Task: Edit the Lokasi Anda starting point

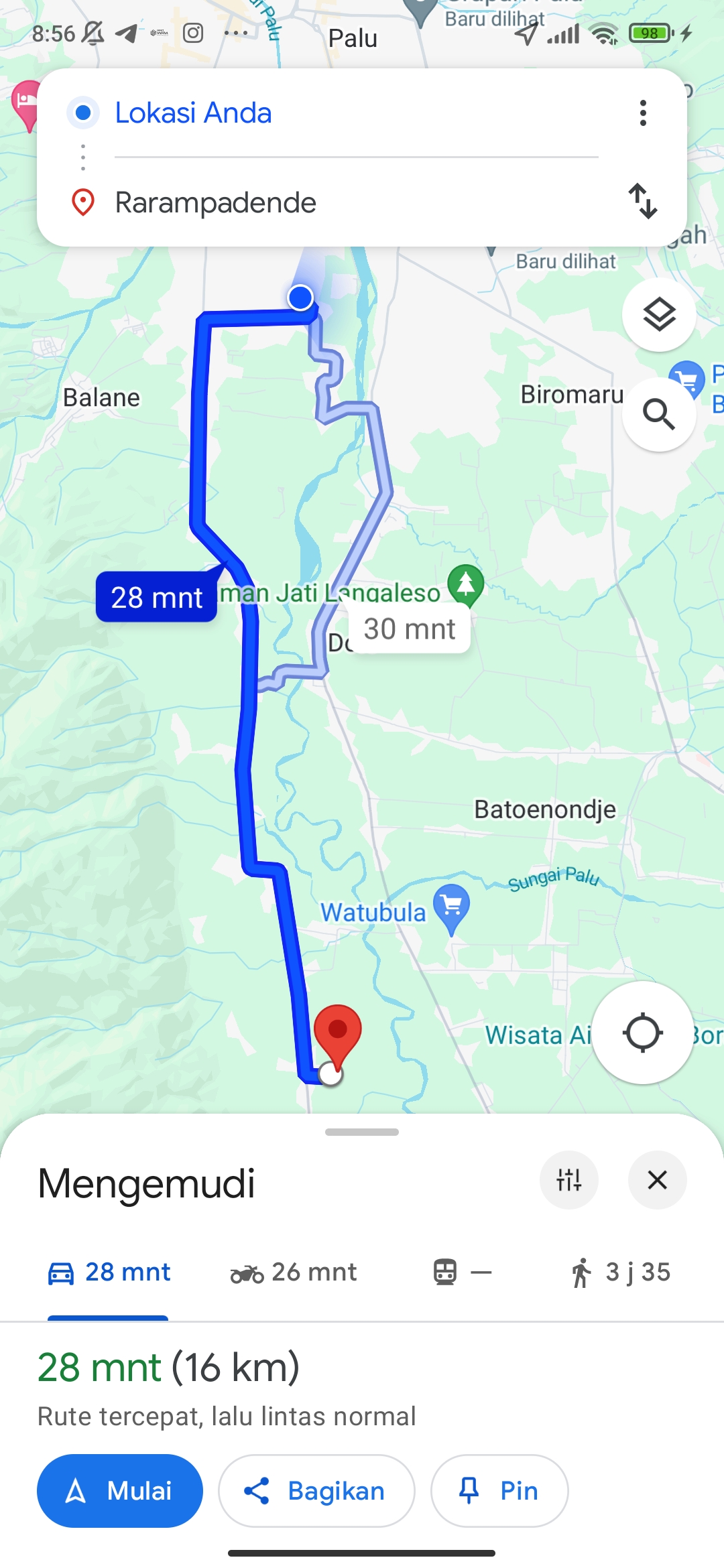Action: pos(355,113)
